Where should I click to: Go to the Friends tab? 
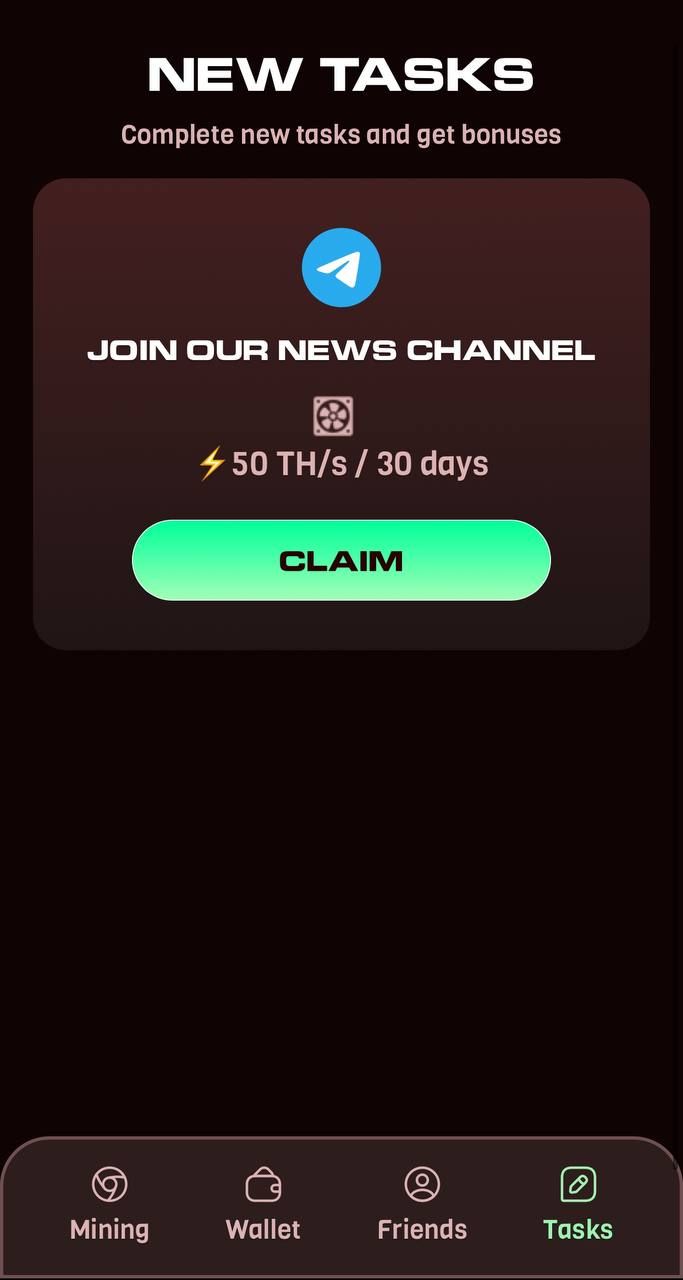(422, 1205)
